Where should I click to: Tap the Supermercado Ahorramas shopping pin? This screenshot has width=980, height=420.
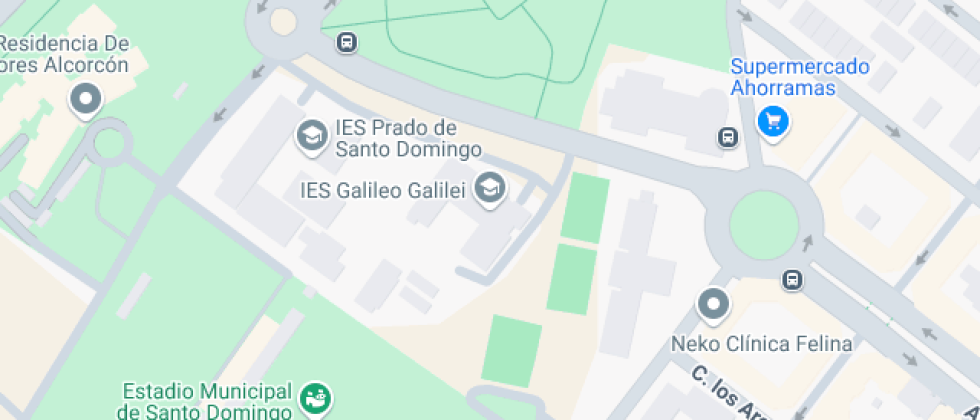pyautogui.click(x=773, y=122)
